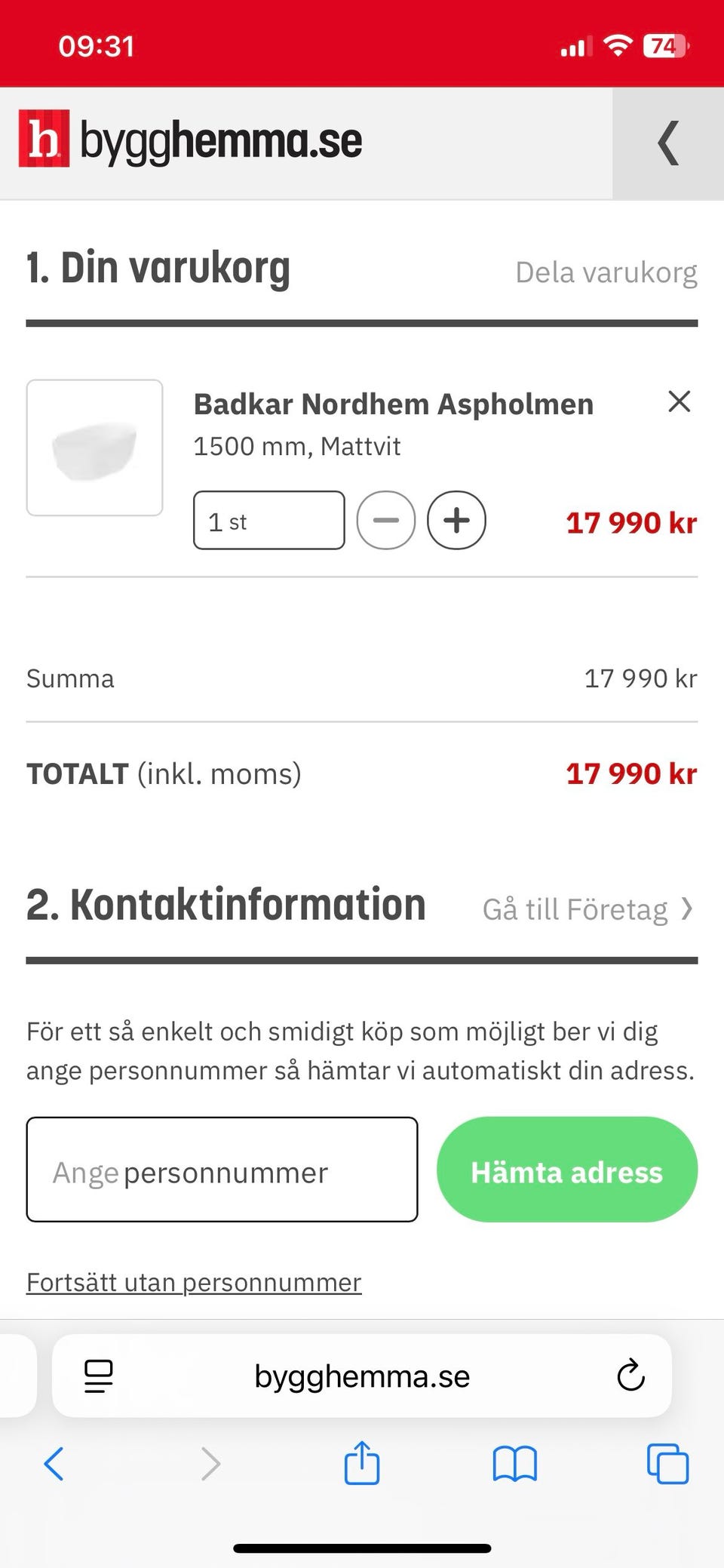Open the tabs overview icon
Image resolution: width=724 pixels, height=1568 pixels.
coord(667,1464)
